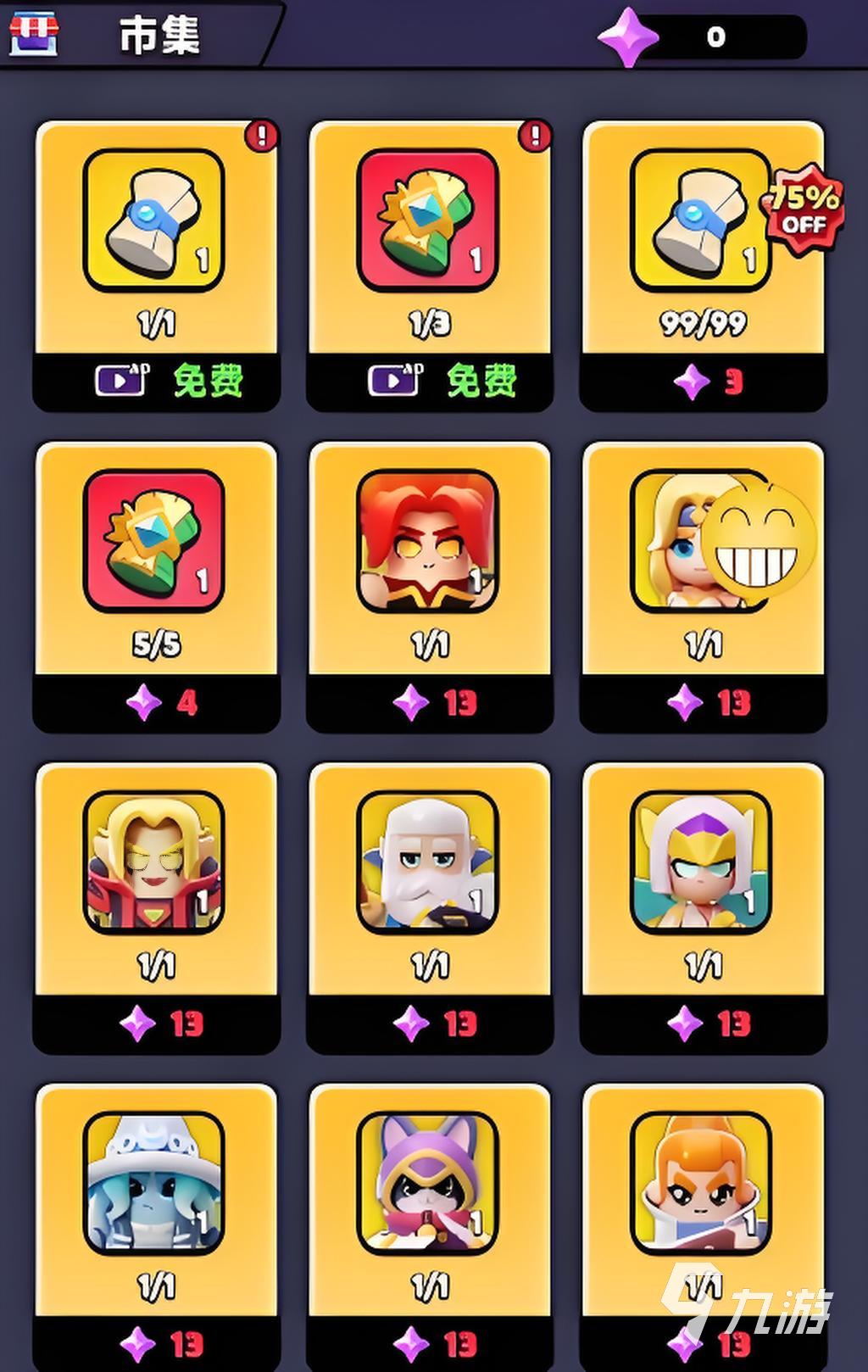Image resolution: width=868 pixels, height=1372 pixels.
Task: Buy the blonde girl hero card behind the emoji
Action: point(703,702)
